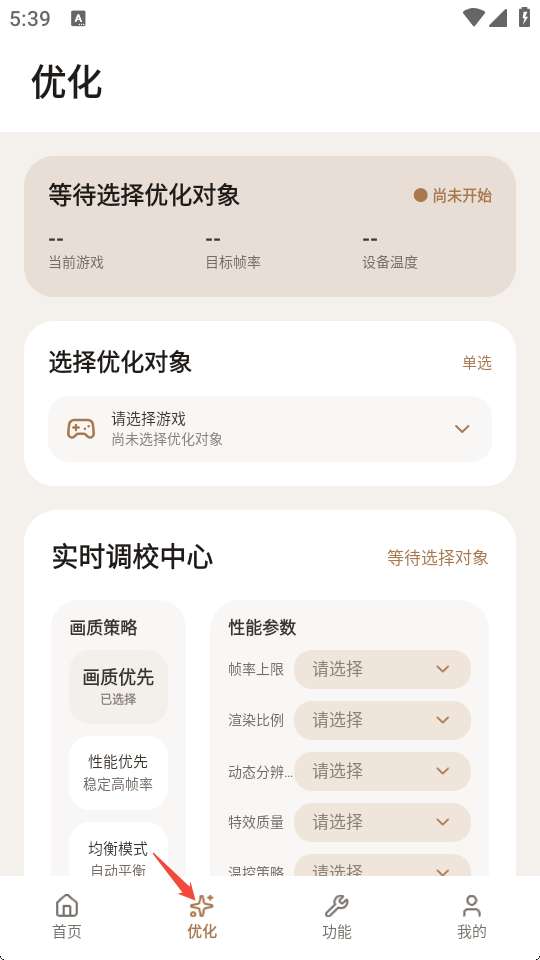Pick the 均衡模式 strategy
540x960 pixels.
(x=118, y=850)
